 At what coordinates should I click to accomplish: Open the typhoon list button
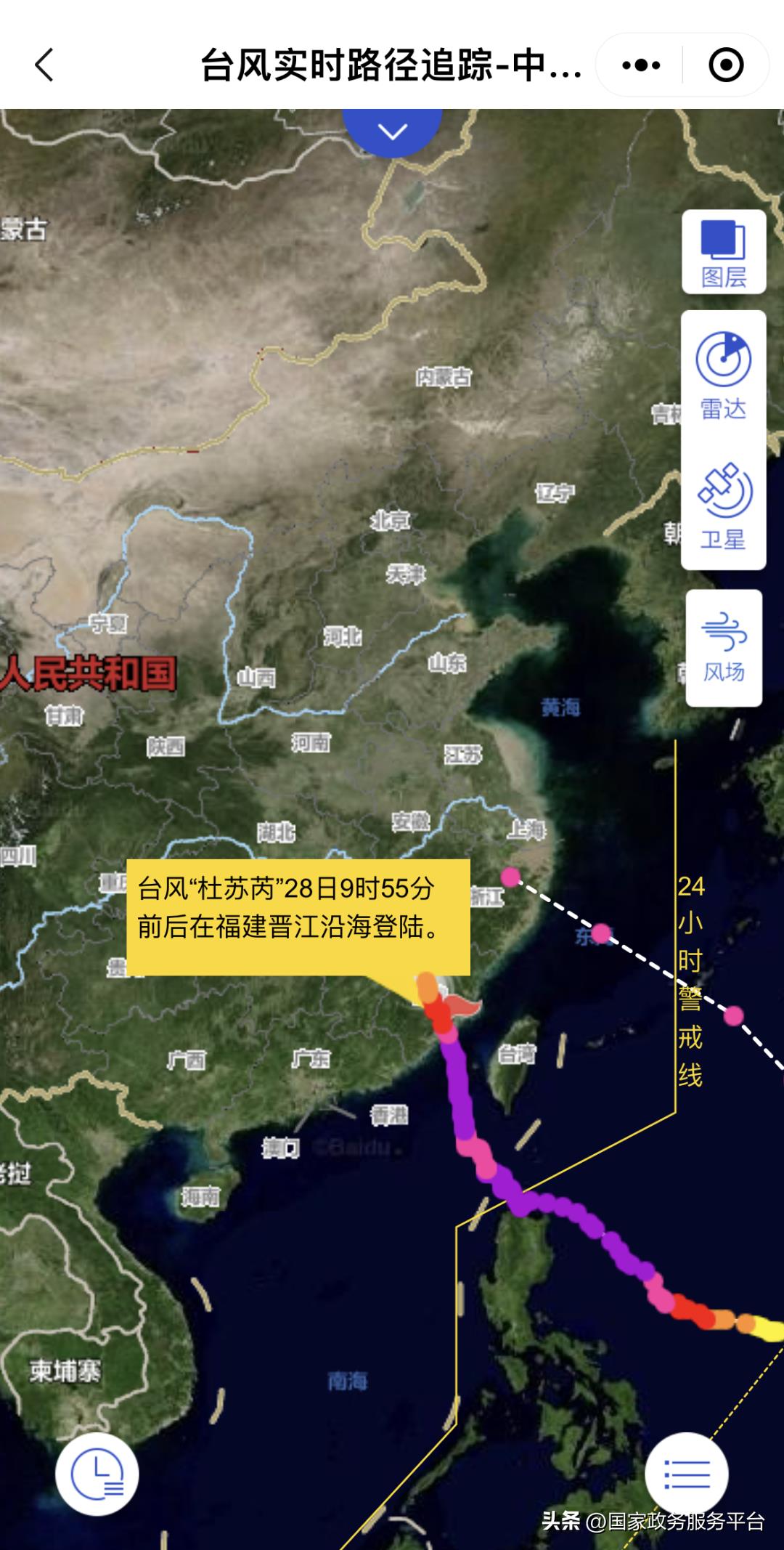click(x=687, y=1474)
